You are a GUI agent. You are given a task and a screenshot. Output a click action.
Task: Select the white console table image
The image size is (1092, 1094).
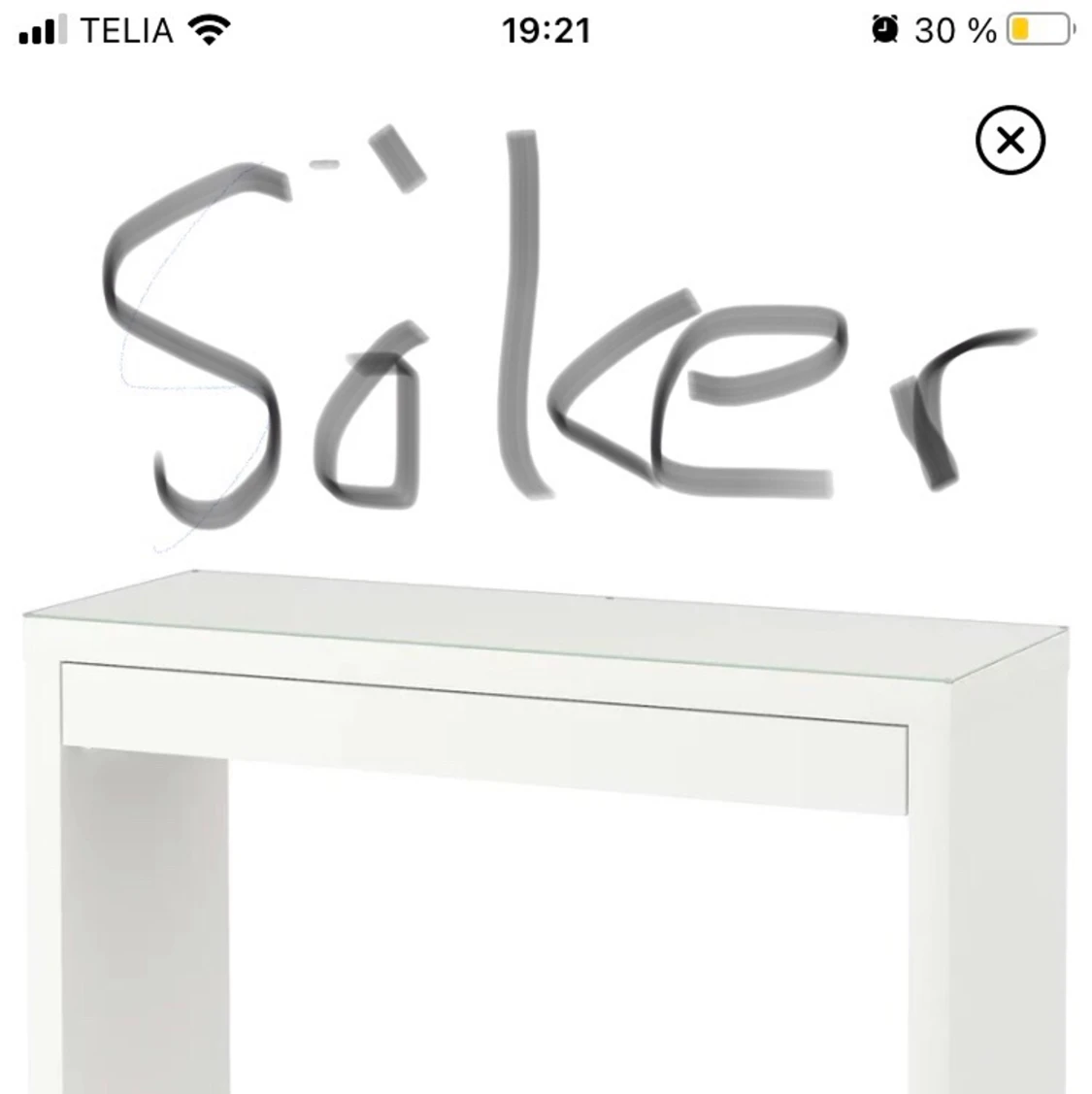pos(544,825)
